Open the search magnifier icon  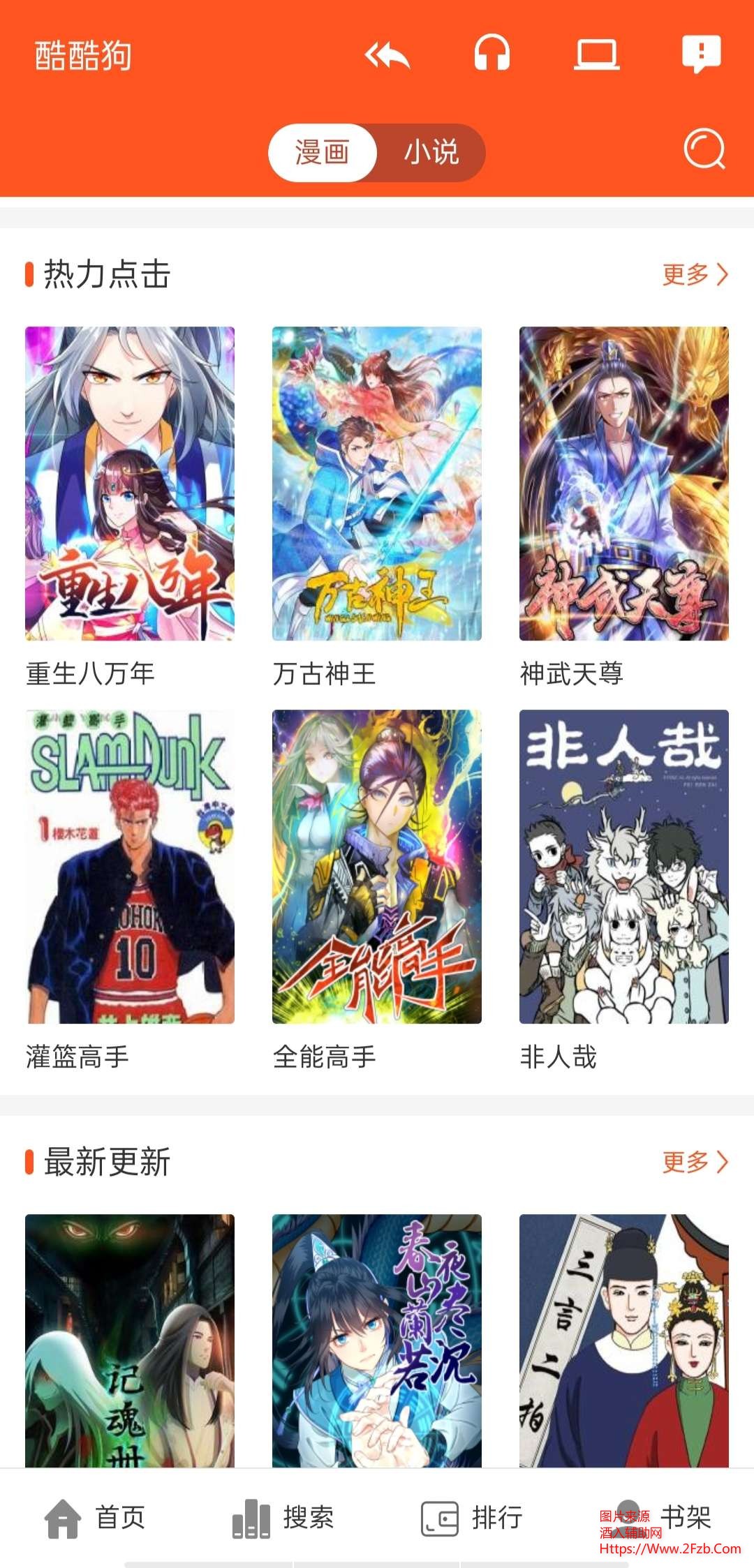(x=704, y=150)
